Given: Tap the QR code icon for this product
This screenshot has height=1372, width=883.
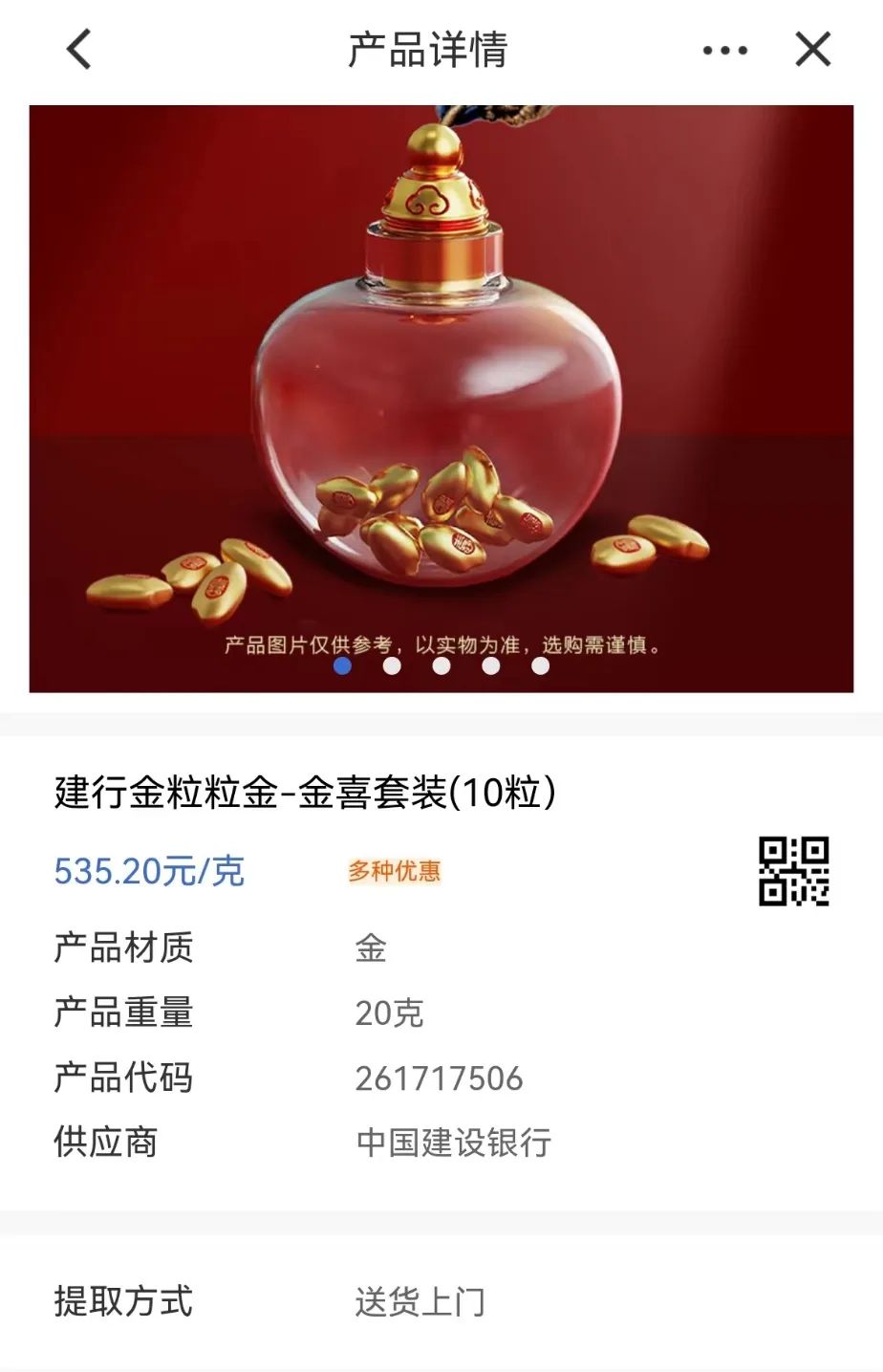Looking at the screenshot, I should point(796,871).
